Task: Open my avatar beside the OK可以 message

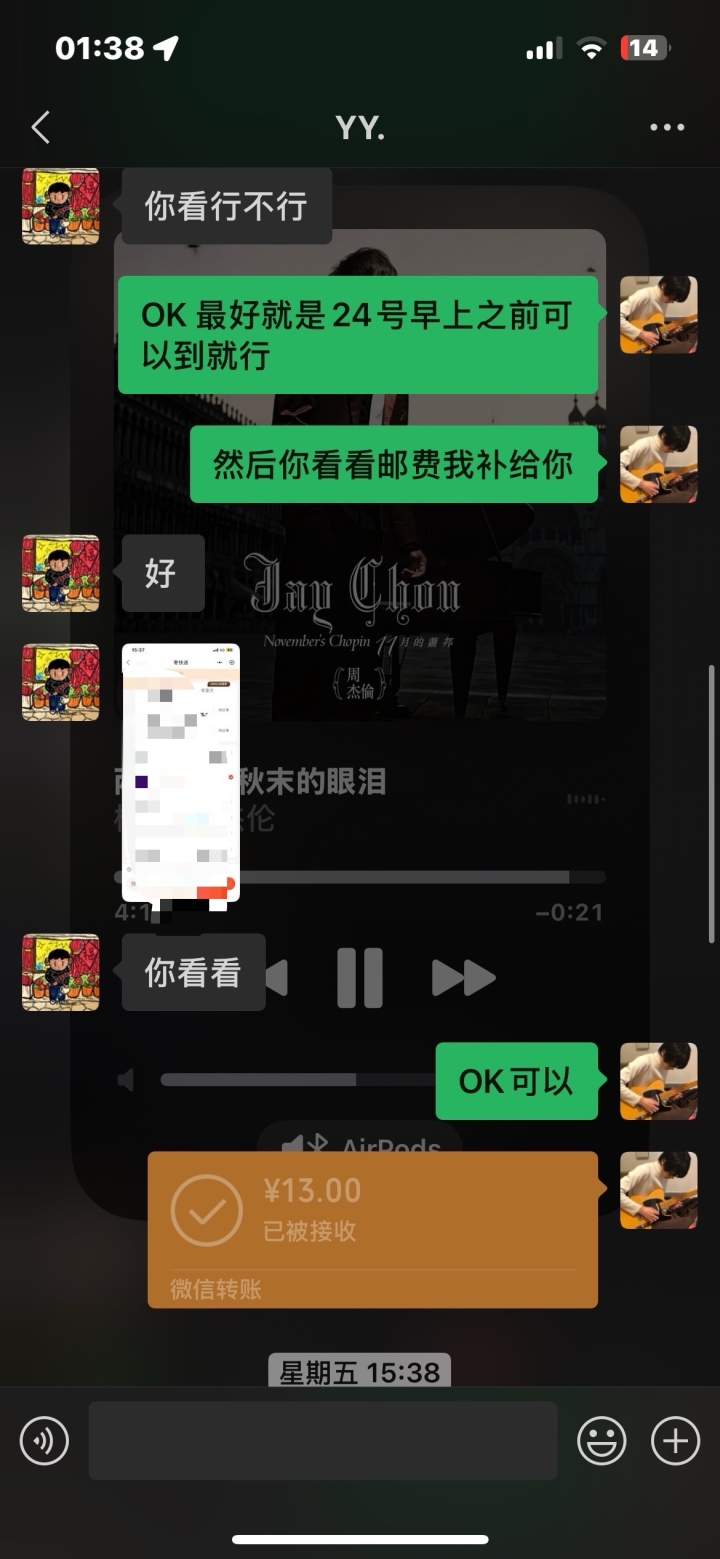Action: (x=658, y=1081)
